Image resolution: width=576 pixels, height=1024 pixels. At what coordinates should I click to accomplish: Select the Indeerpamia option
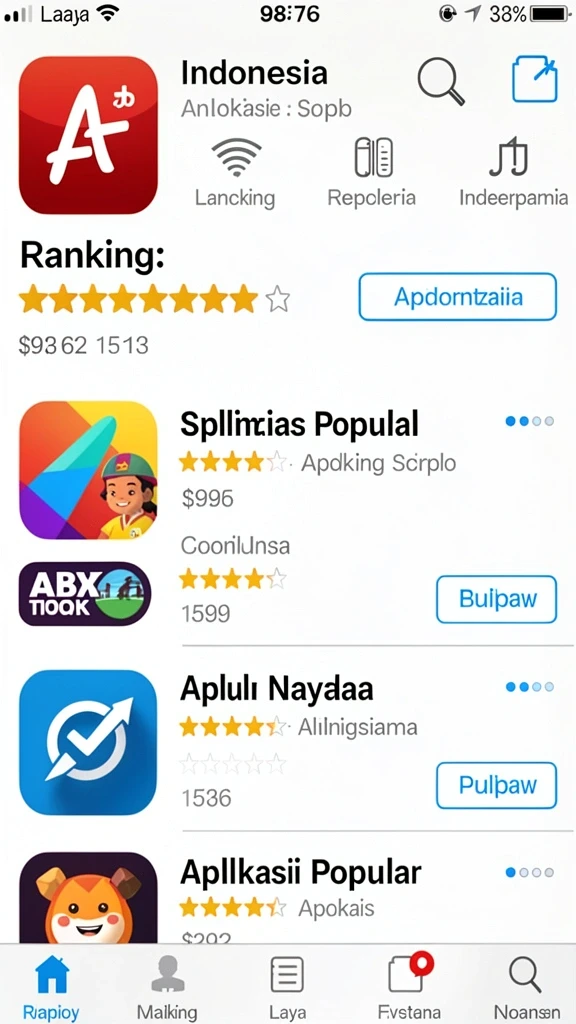click(x=513, y=172)
